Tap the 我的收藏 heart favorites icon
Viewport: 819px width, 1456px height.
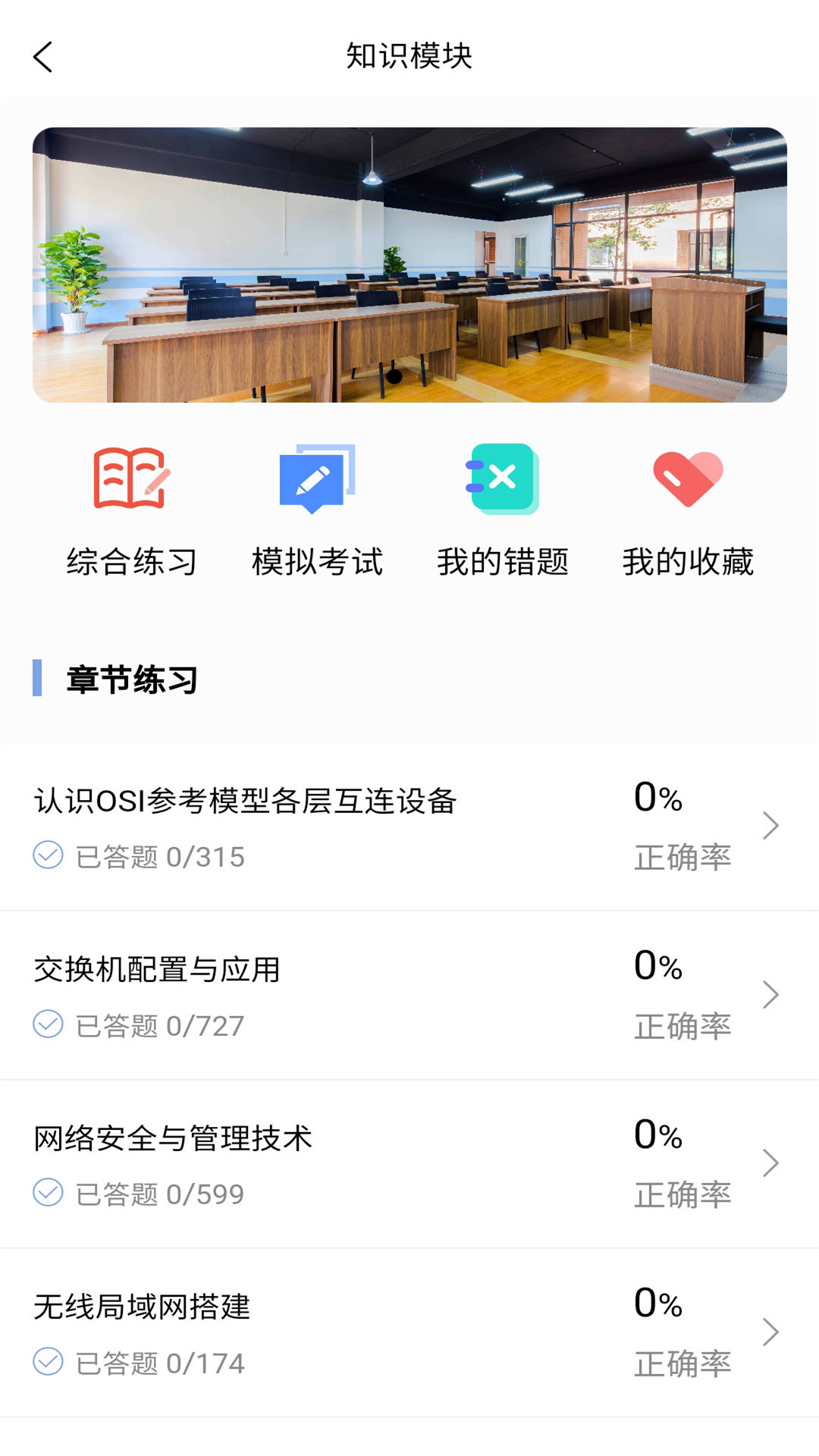(689, 479)
